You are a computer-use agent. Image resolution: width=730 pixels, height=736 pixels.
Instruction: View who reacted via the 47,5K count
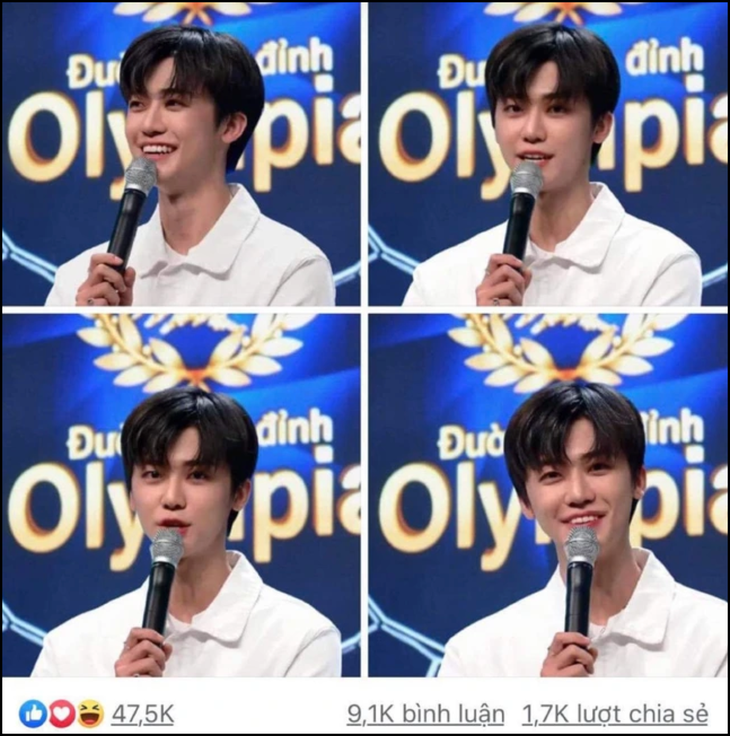tap(141, 713)
